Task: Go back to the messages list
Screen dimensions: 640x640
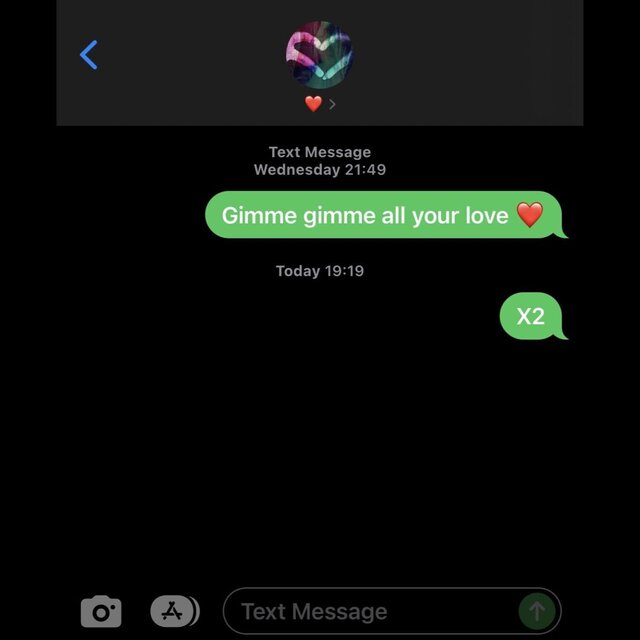Action: coord(89,54)
